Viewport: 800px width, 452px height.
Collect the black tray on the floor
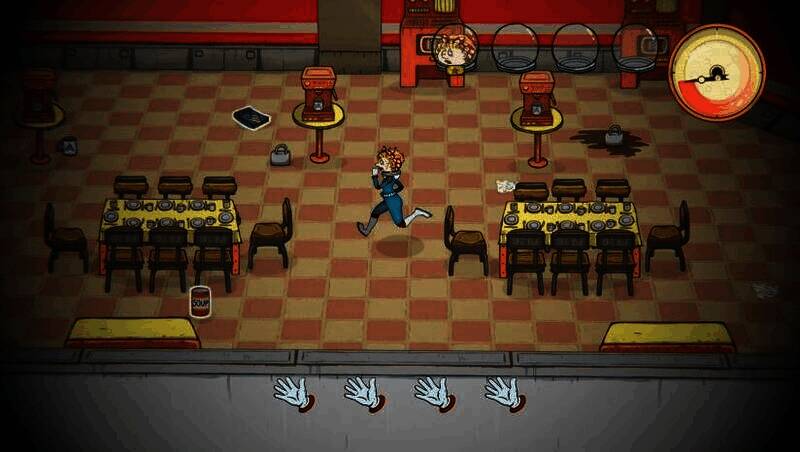click(x=251, y=118)
